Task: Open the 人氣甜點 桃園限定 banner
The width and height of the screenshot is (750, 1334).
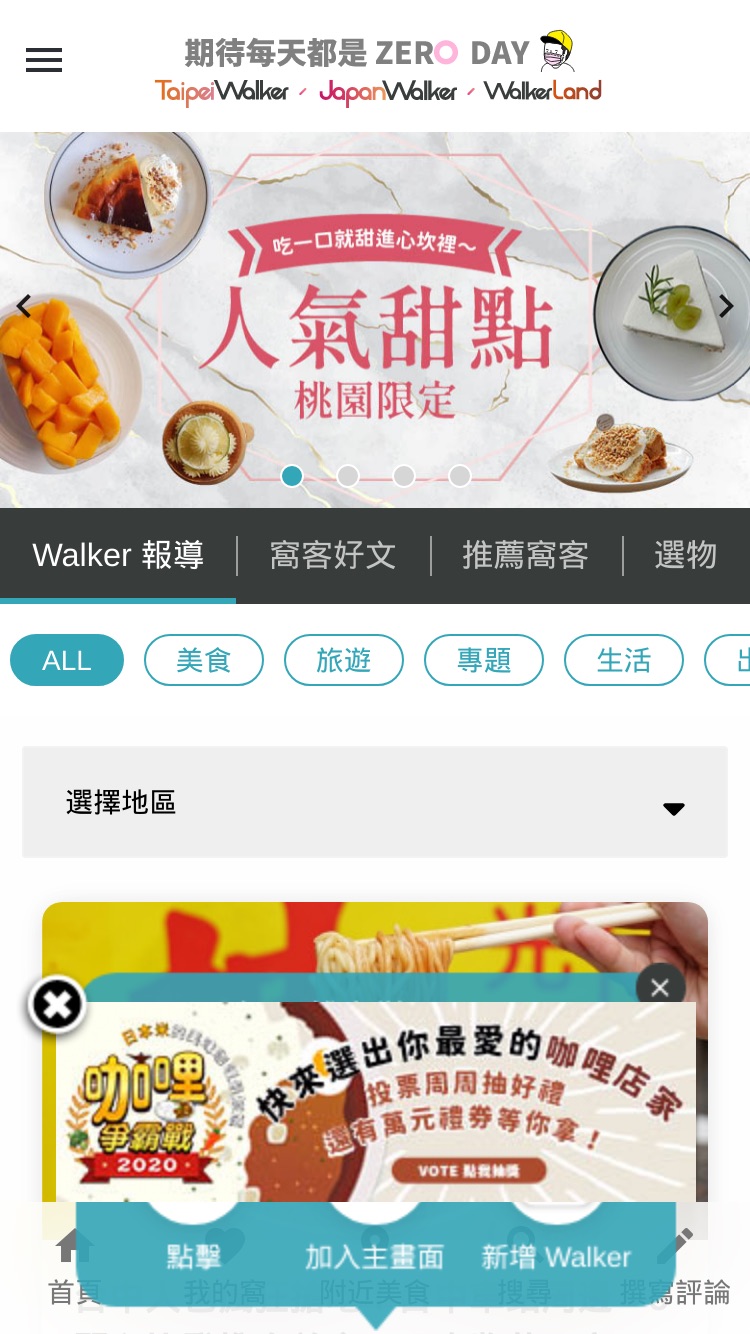Action: click(375, 320)
